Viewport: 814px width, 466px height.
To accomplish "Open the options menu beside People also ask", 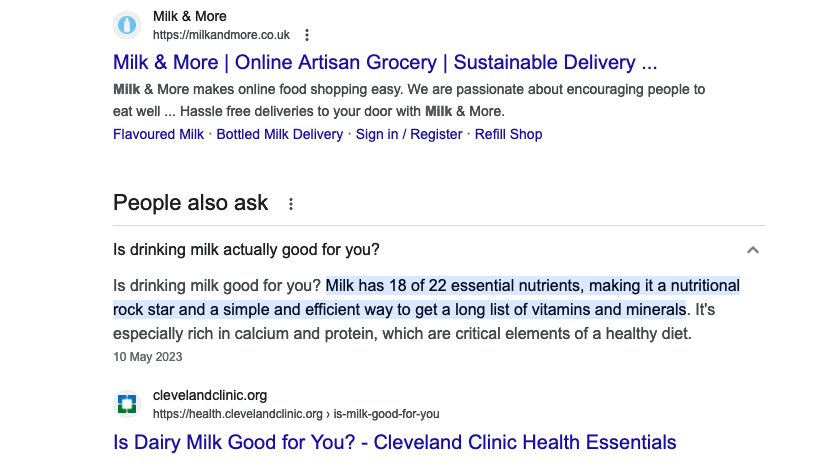I will pos(291,204).
